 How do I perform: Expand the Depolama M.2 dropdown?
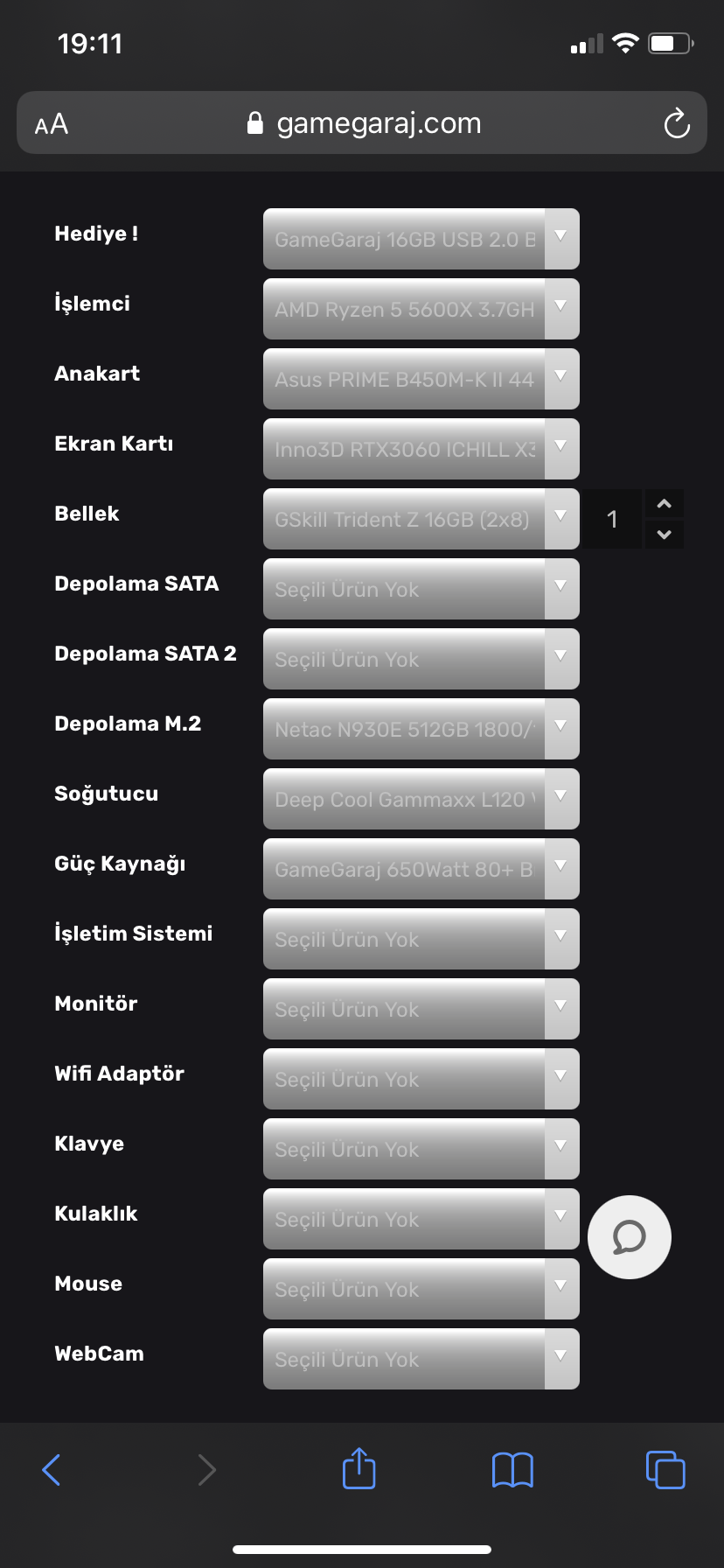(x=421, y=729)
